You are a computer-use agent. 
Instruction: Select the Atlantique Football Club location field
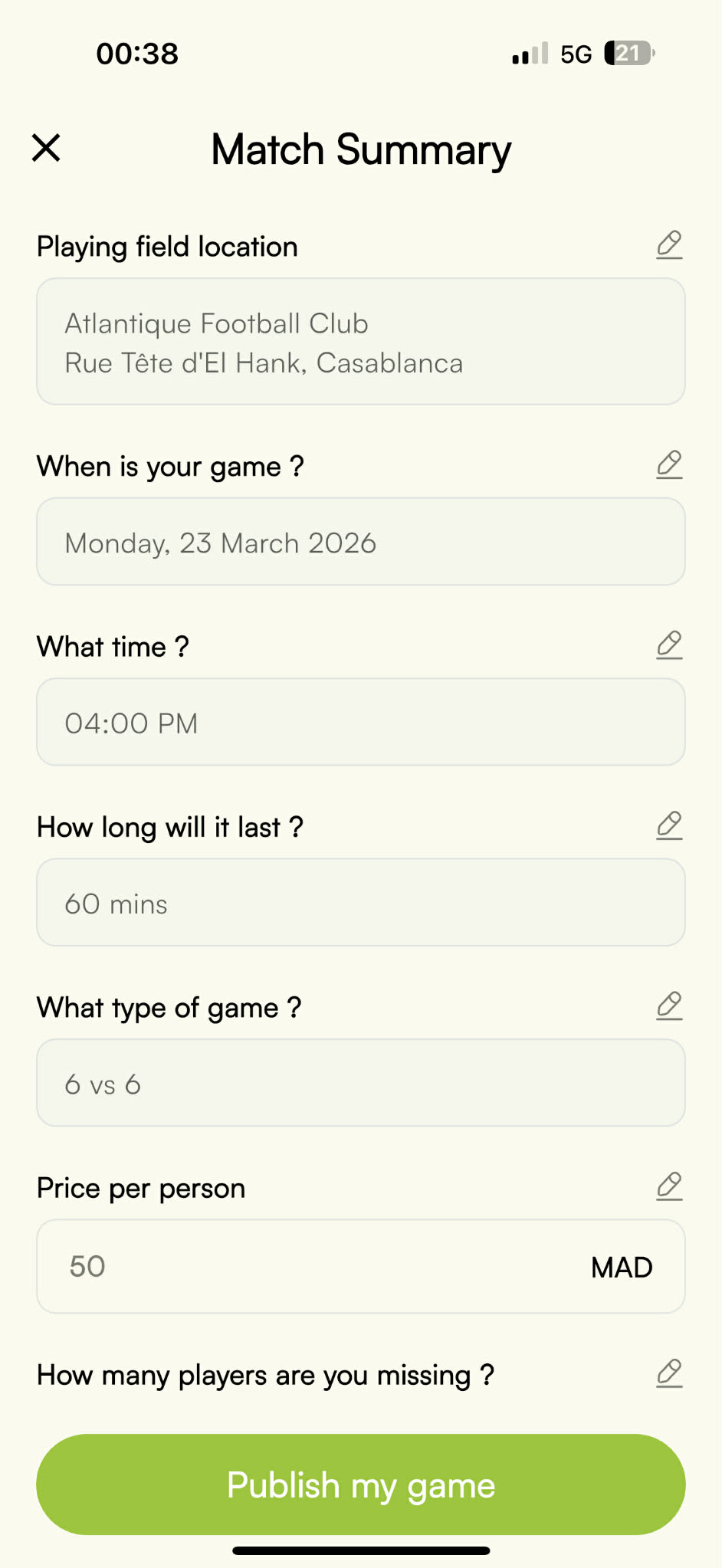point(361,342)
